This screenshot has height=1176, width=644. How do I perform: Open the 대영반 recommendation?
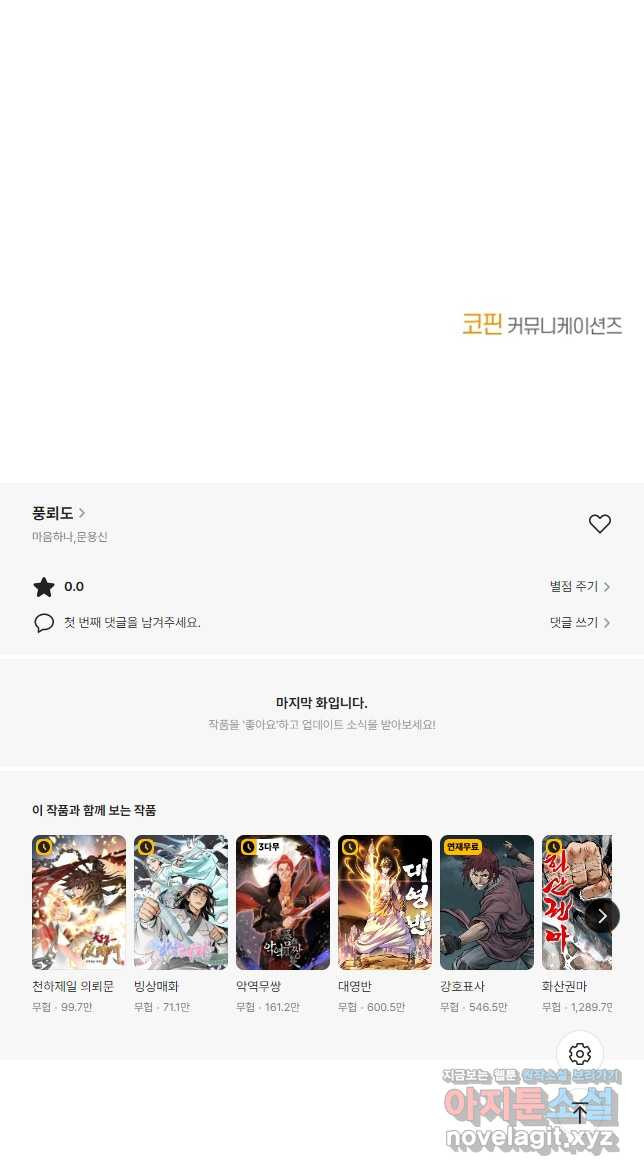[385, 902]
